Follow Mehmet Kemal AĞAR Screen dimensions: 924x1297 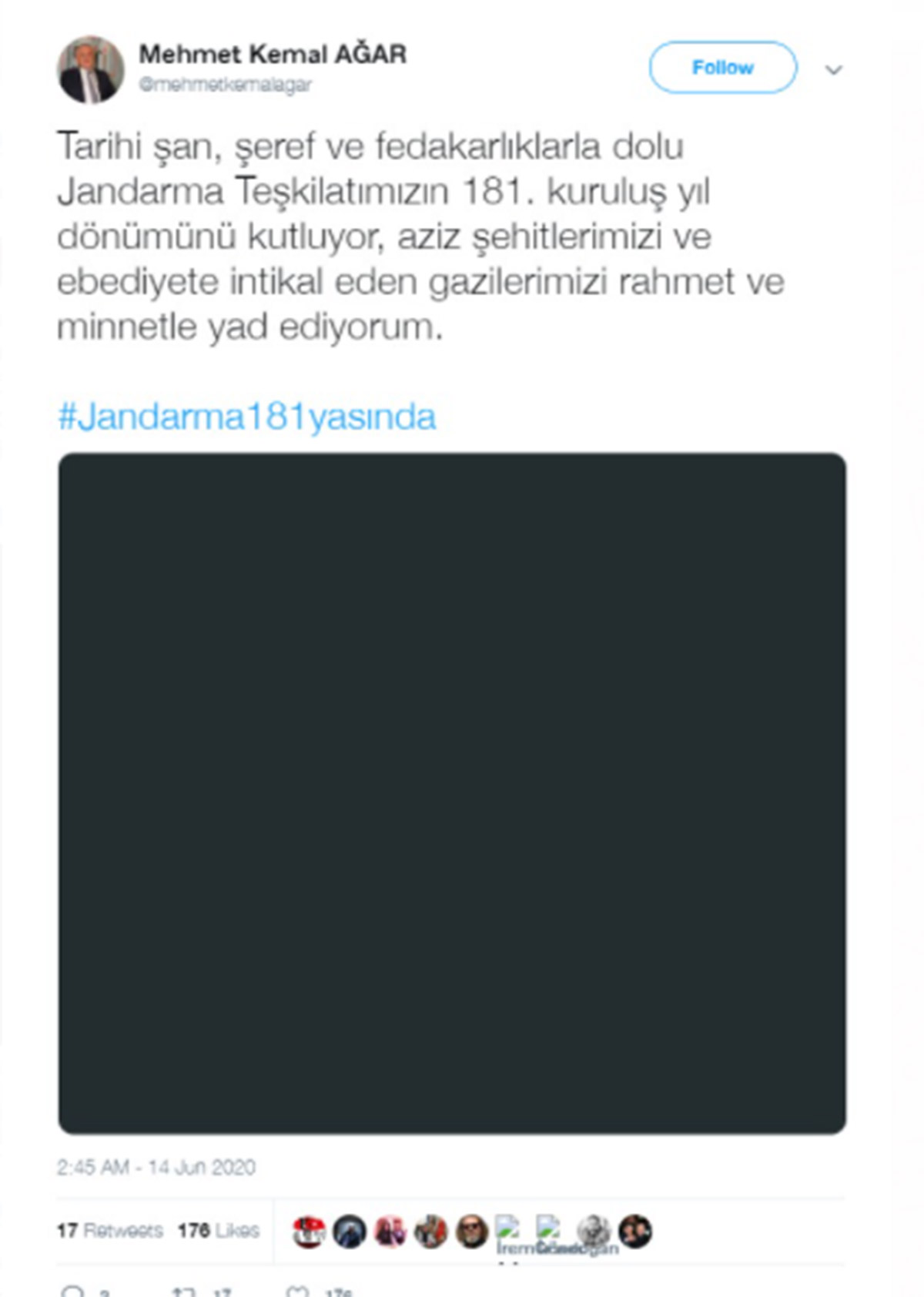tap(722, 68)
